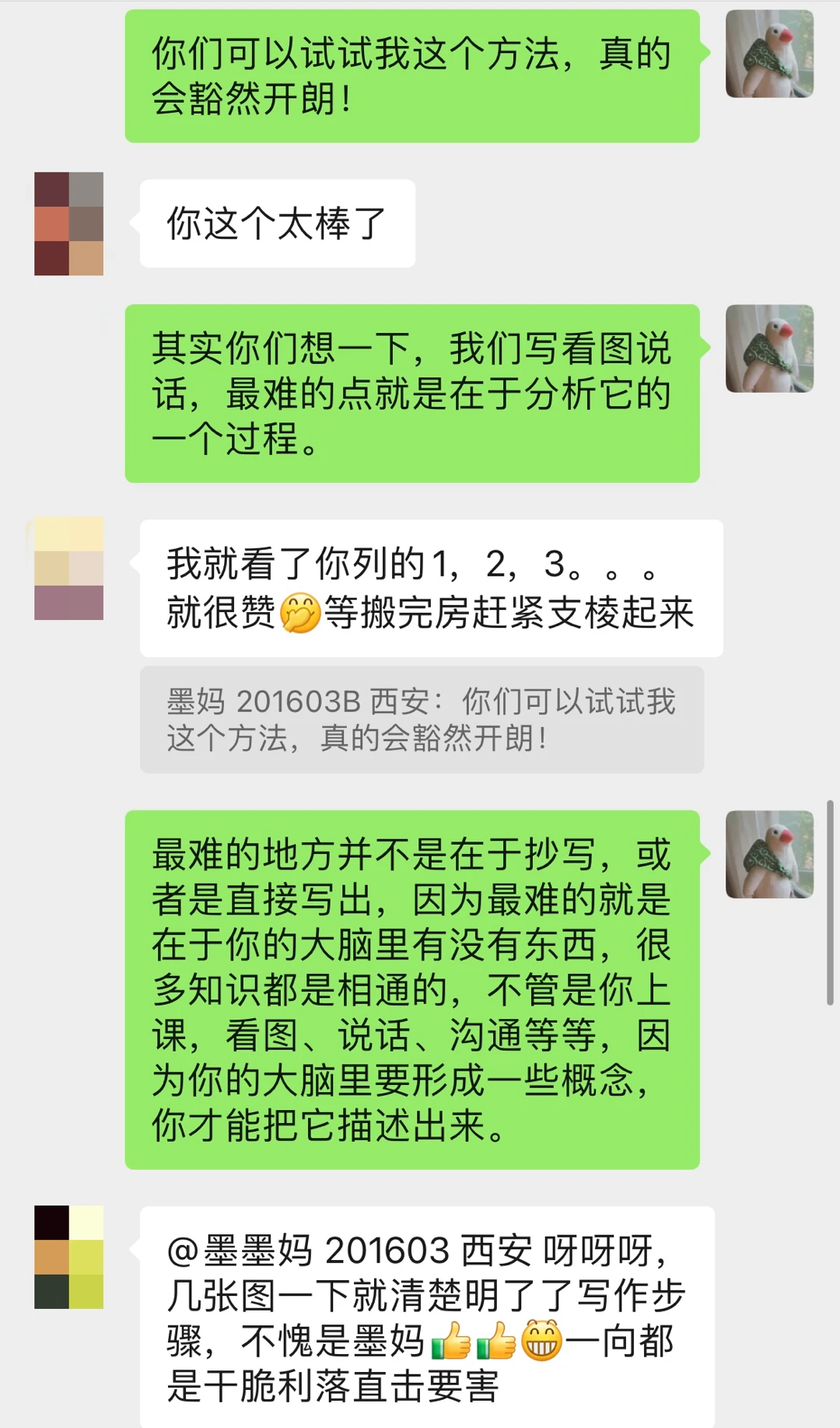Jump to quoted message from 墨妈 201603B 西安
Image resolution: width=840 pixels, height=1428 pixels.
click(x=422, y=719)
